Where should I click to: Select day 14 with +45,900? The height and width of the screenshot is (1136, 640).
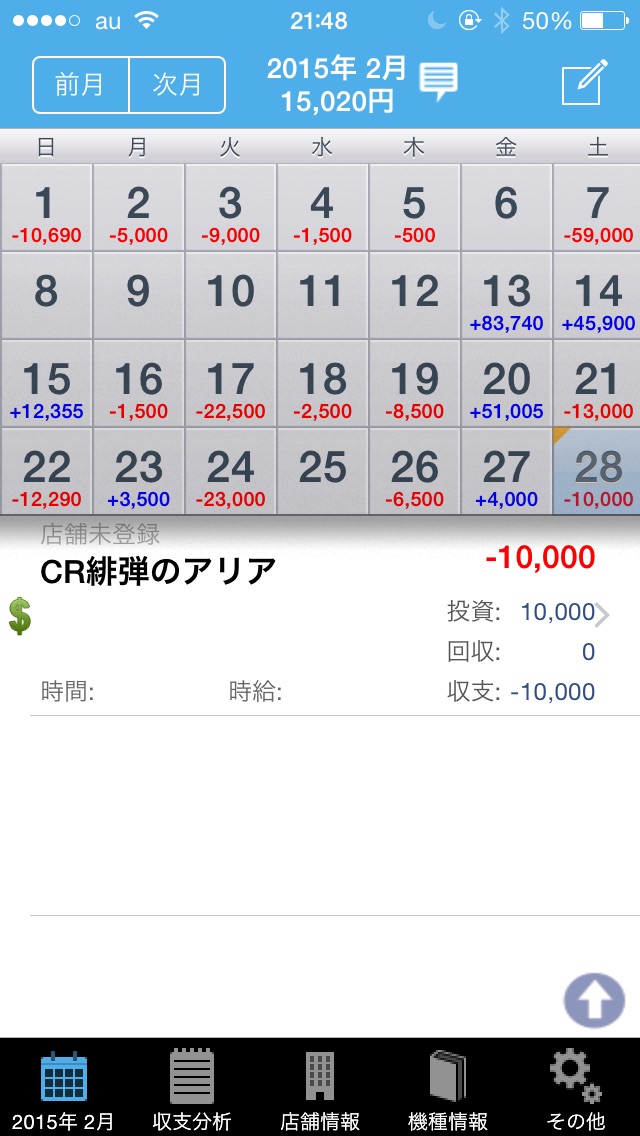(597, 296)
